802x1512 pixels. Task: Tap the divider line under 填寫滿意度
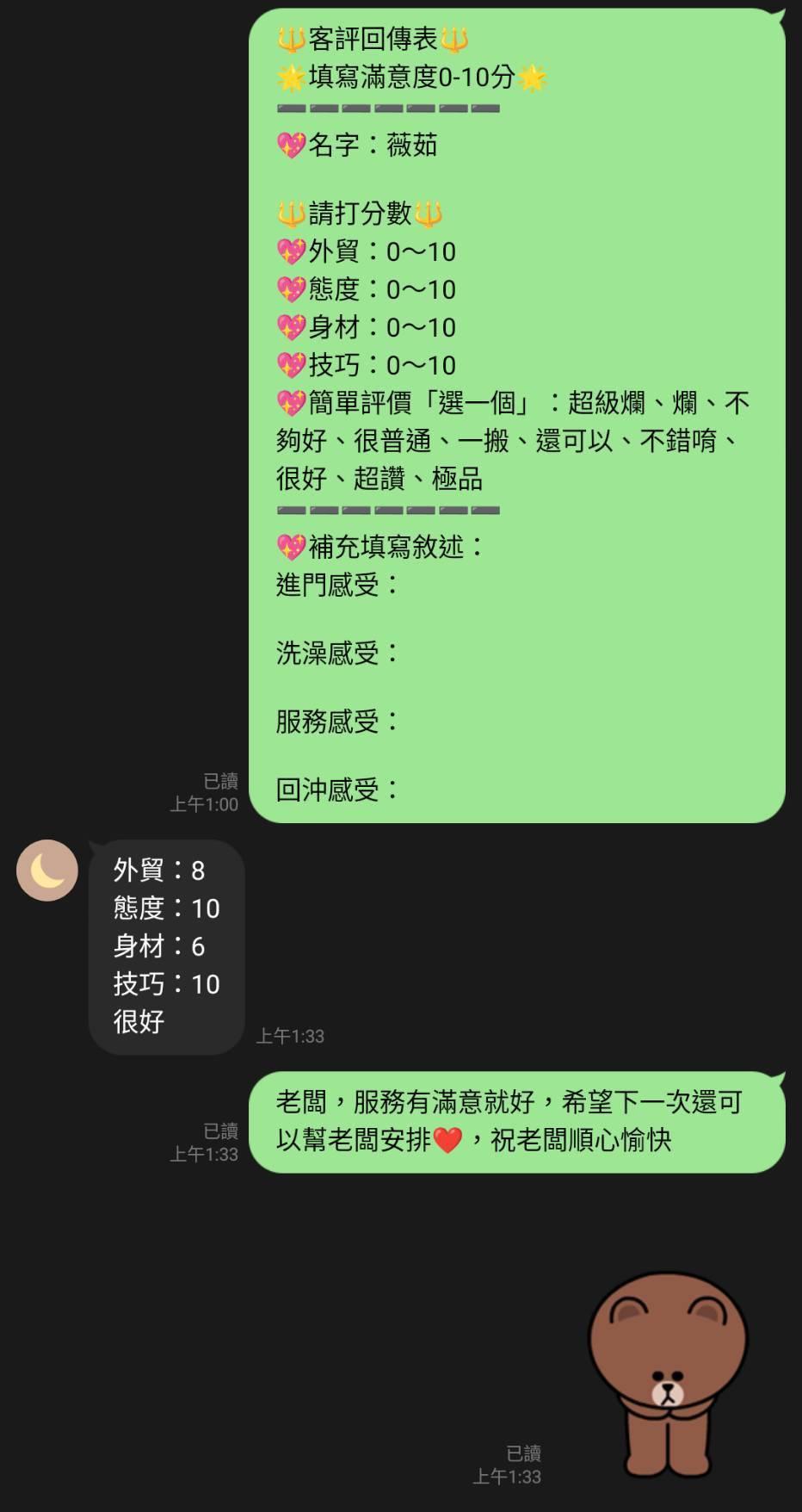point(386,109)
